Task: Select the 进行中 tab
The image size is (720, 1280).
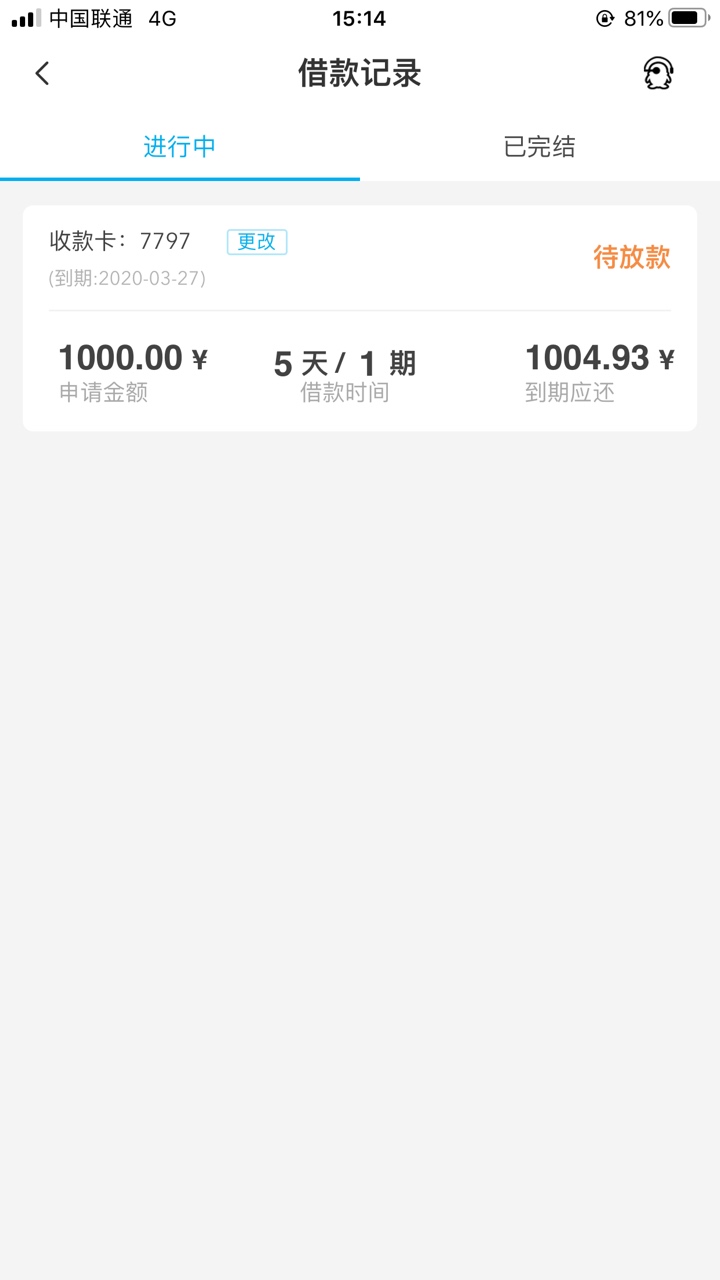Action: [180, 147]
